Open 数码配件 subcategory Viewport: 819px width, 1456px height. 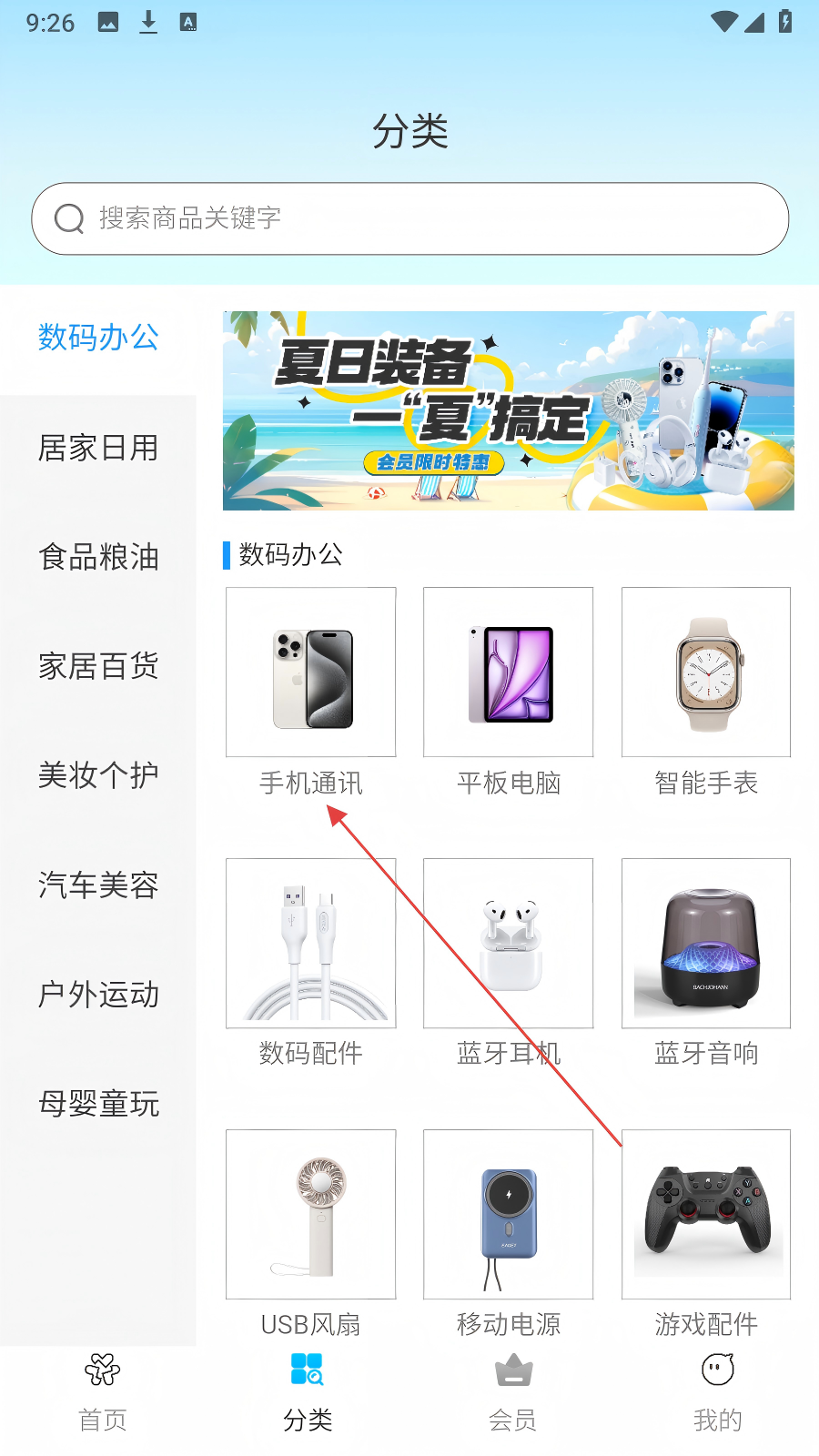[310, 944]
